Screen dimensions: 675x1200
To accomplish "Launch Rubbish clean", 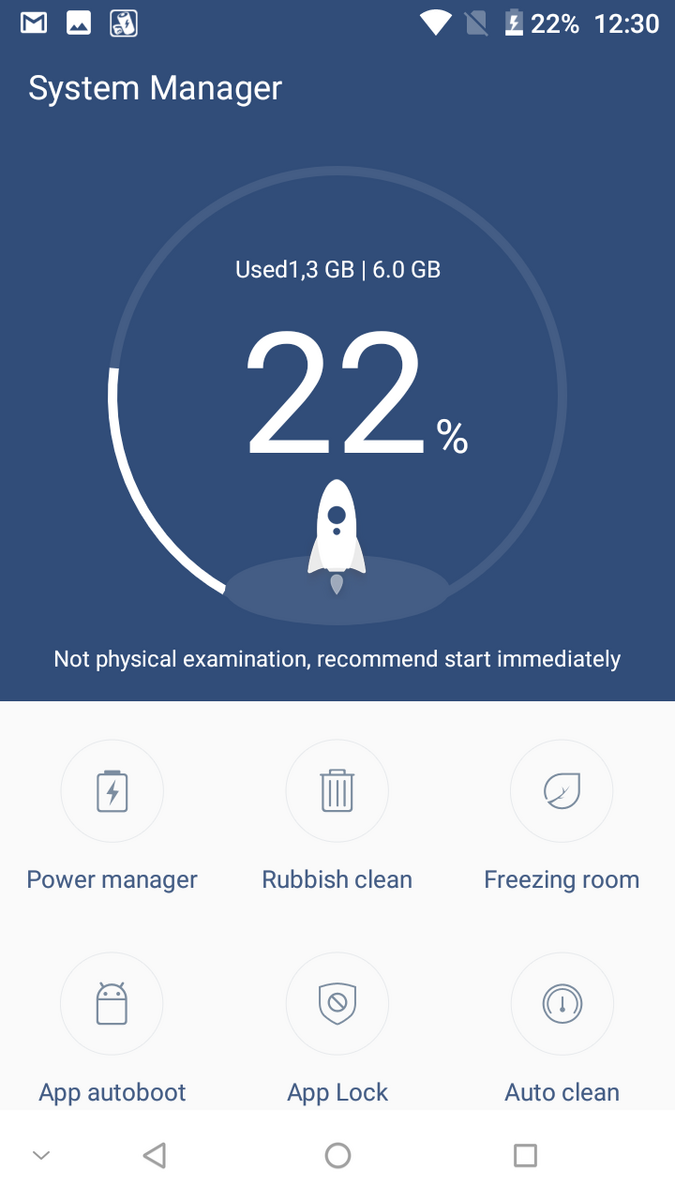I will point(337,792).
